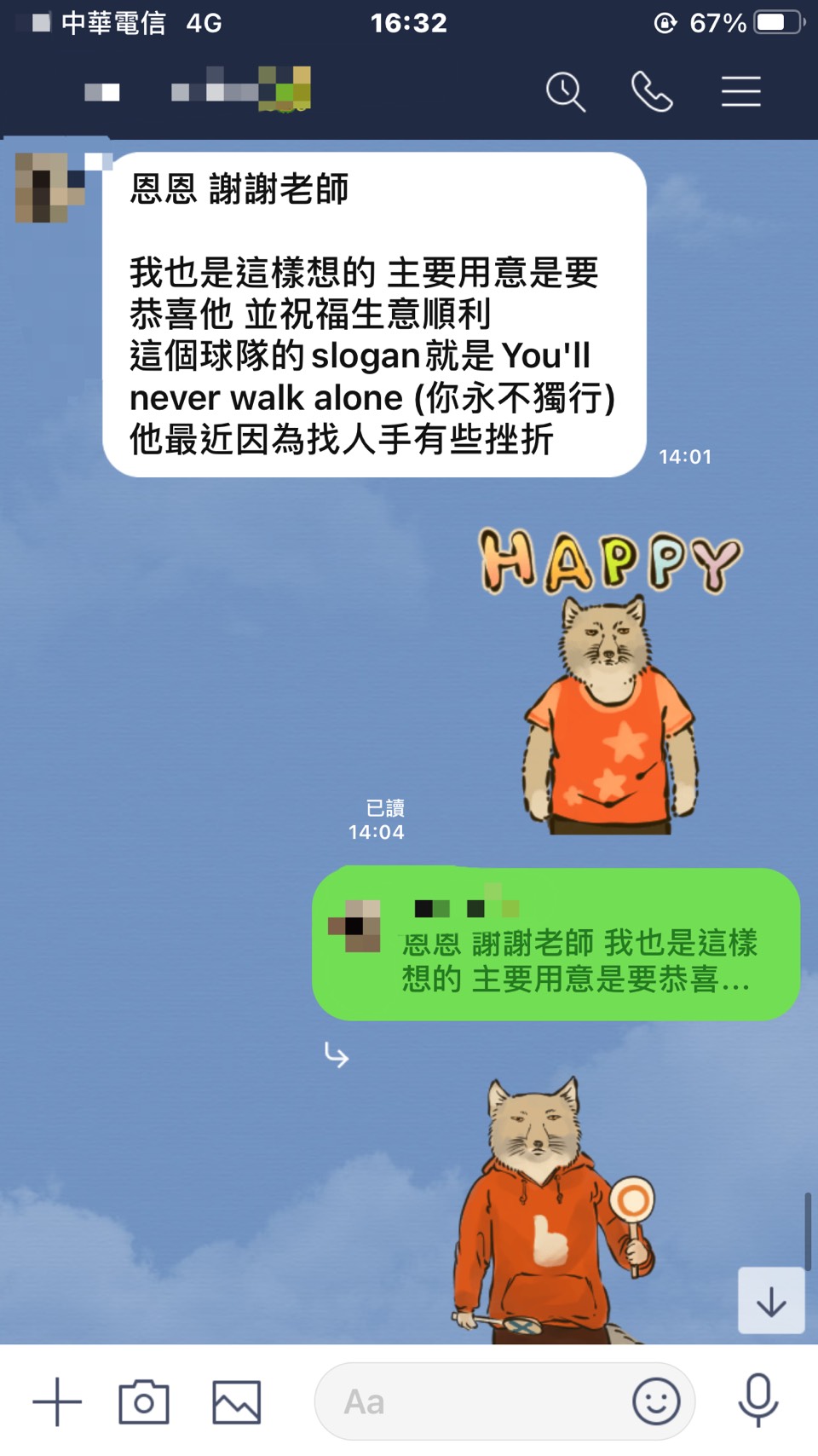
Task: Open the chat menu
Action: pos(740,91)
